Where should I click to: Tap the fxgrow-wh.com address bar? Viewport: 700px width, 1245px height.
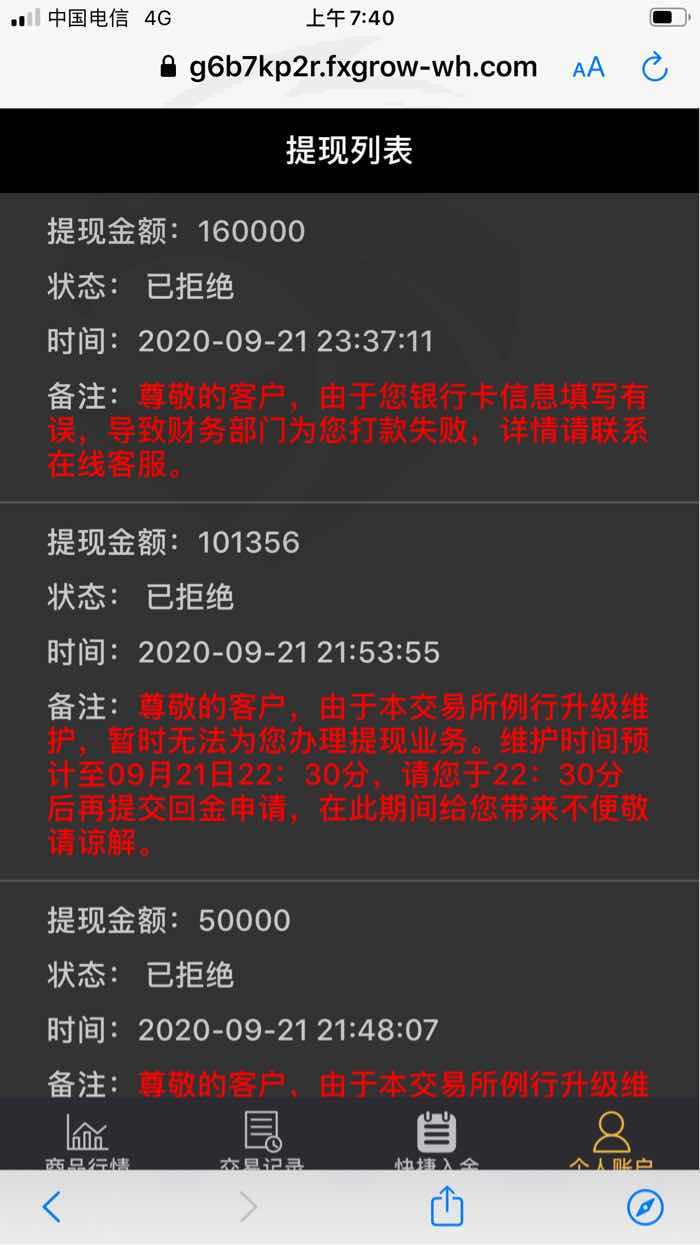[x=348, y=67]
